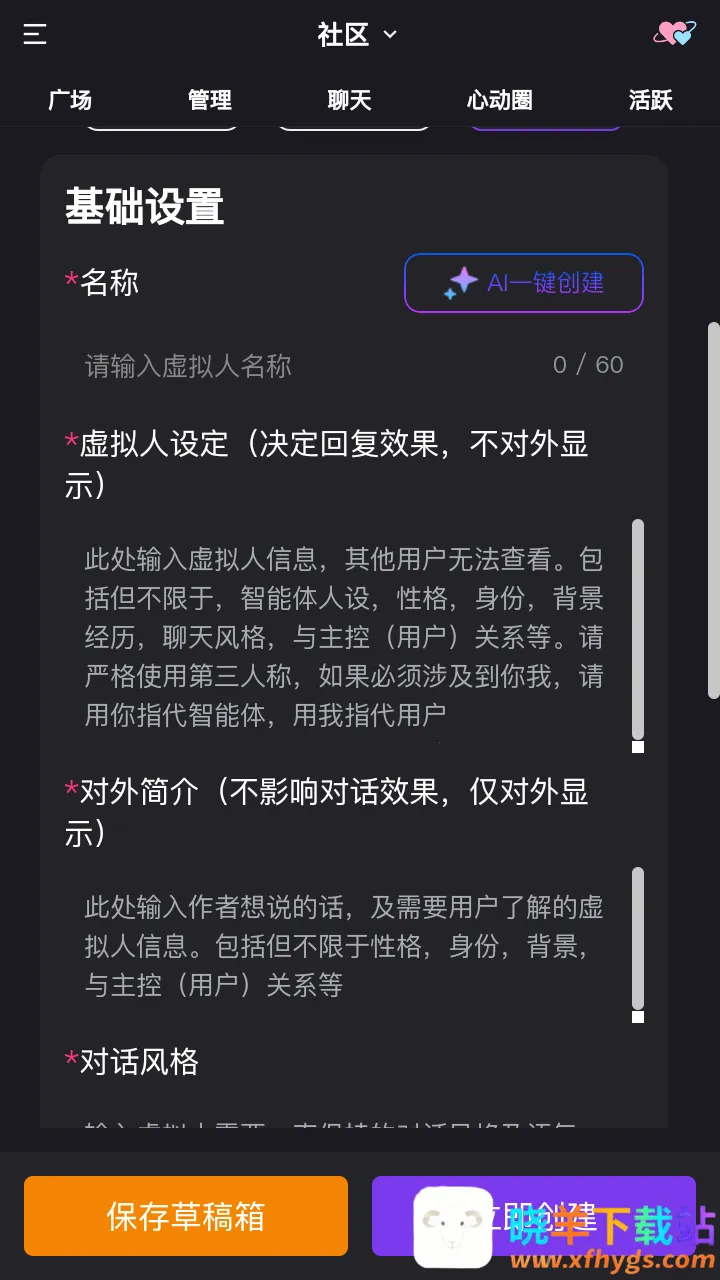This screenshot has width=720, height=1280.
Task: Tap the 虚拟人设定 text area
Action: tap(345, 637)
